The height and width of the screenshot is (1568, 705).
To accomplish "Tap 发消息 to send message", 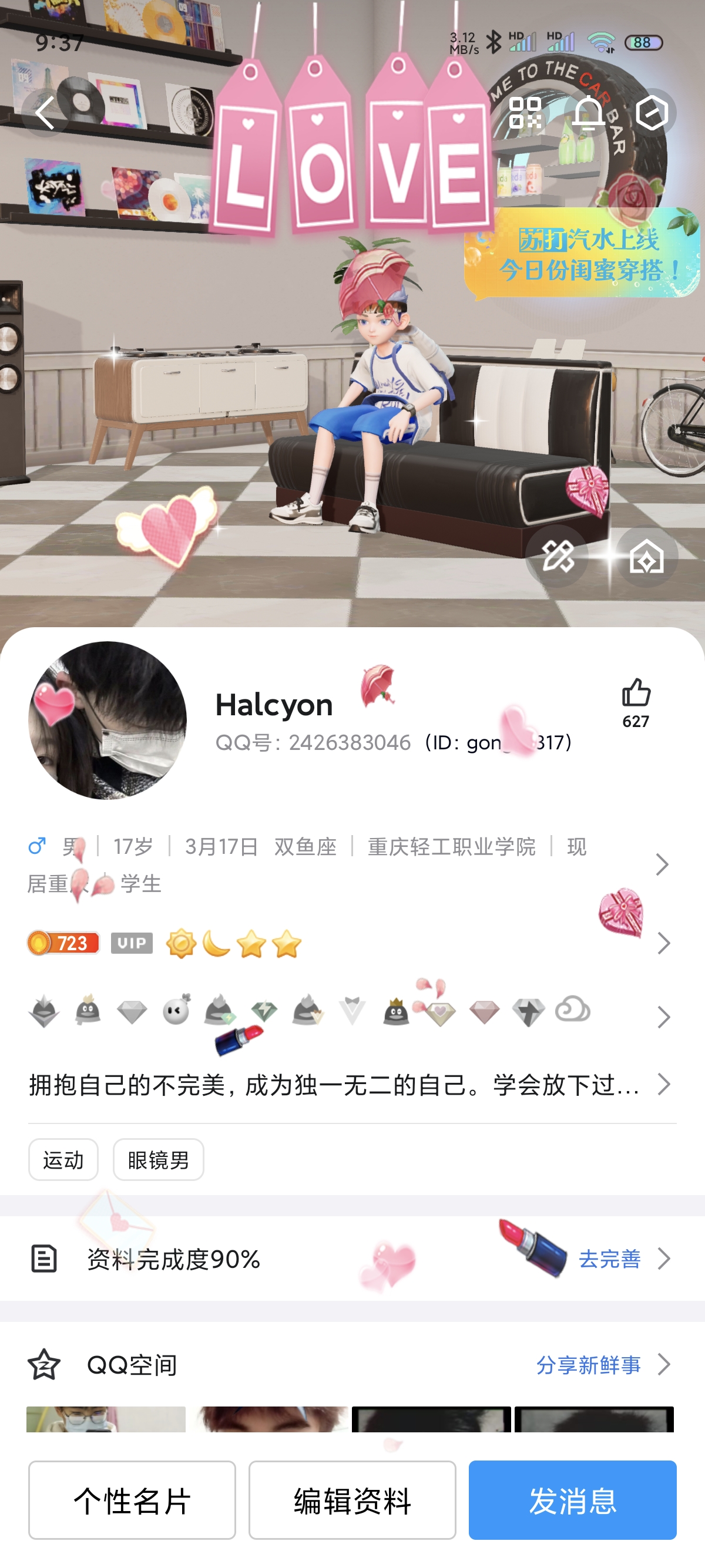I will coord(572,1500).
